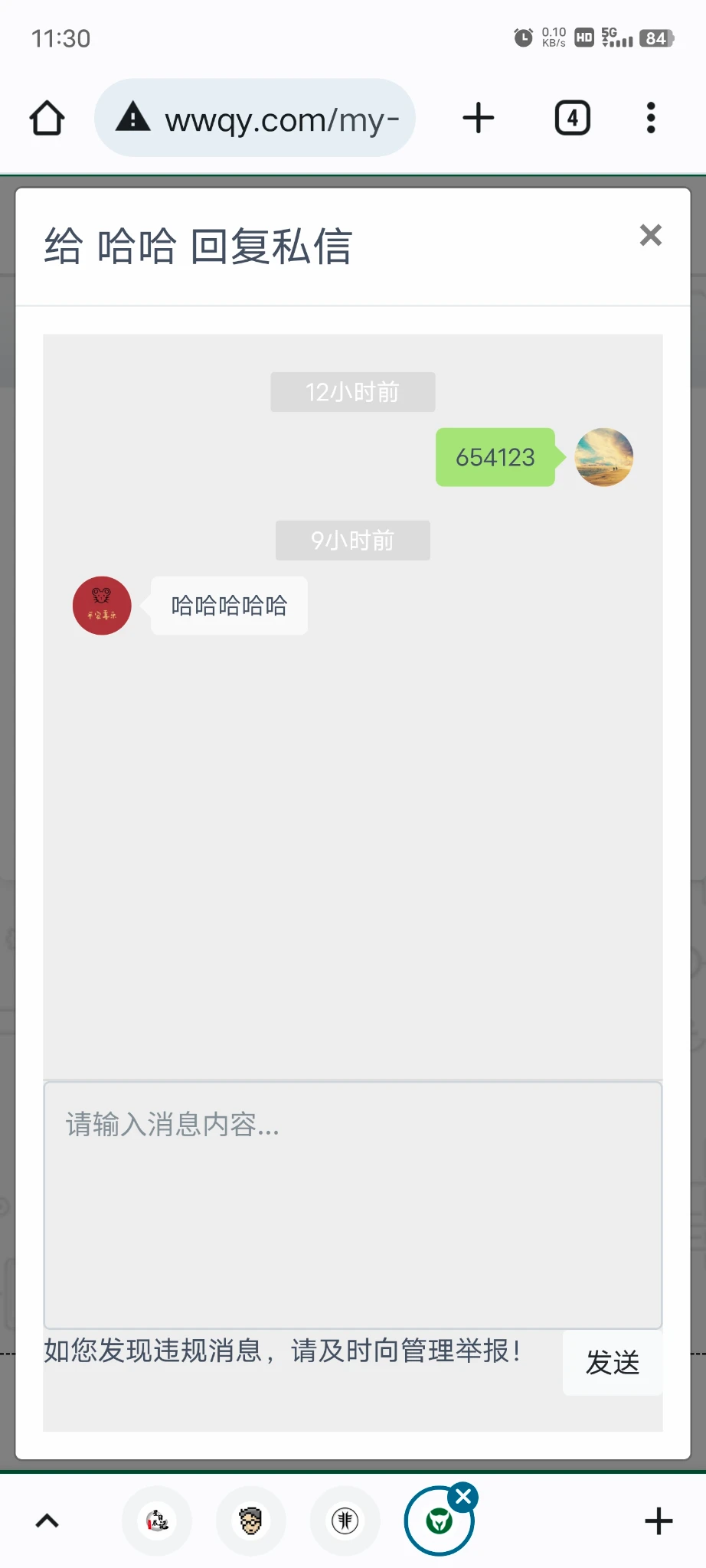
Task: Add a tab with bottom plus button
Action: point(658,1521)
